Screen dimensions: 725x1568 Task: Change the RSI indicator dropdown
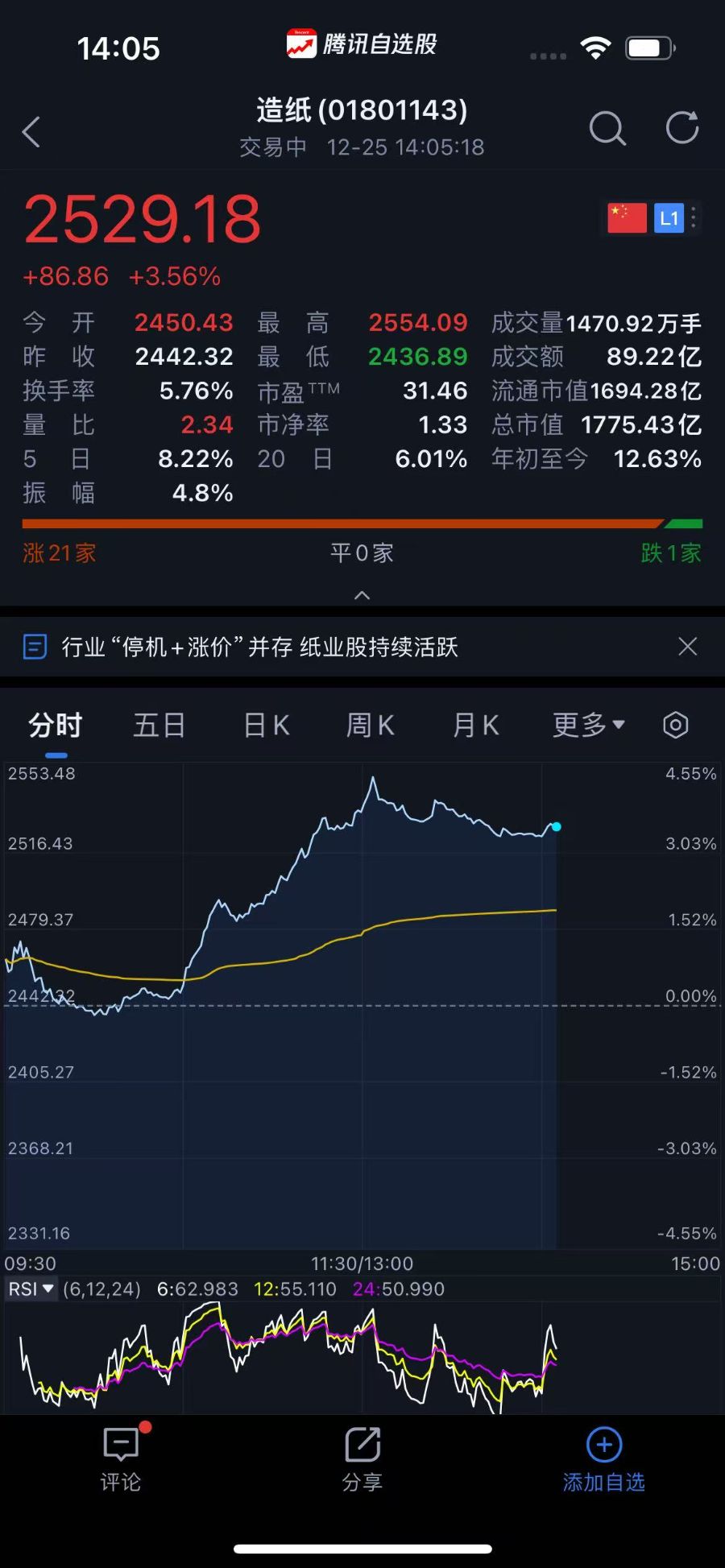coord(31,1289)
